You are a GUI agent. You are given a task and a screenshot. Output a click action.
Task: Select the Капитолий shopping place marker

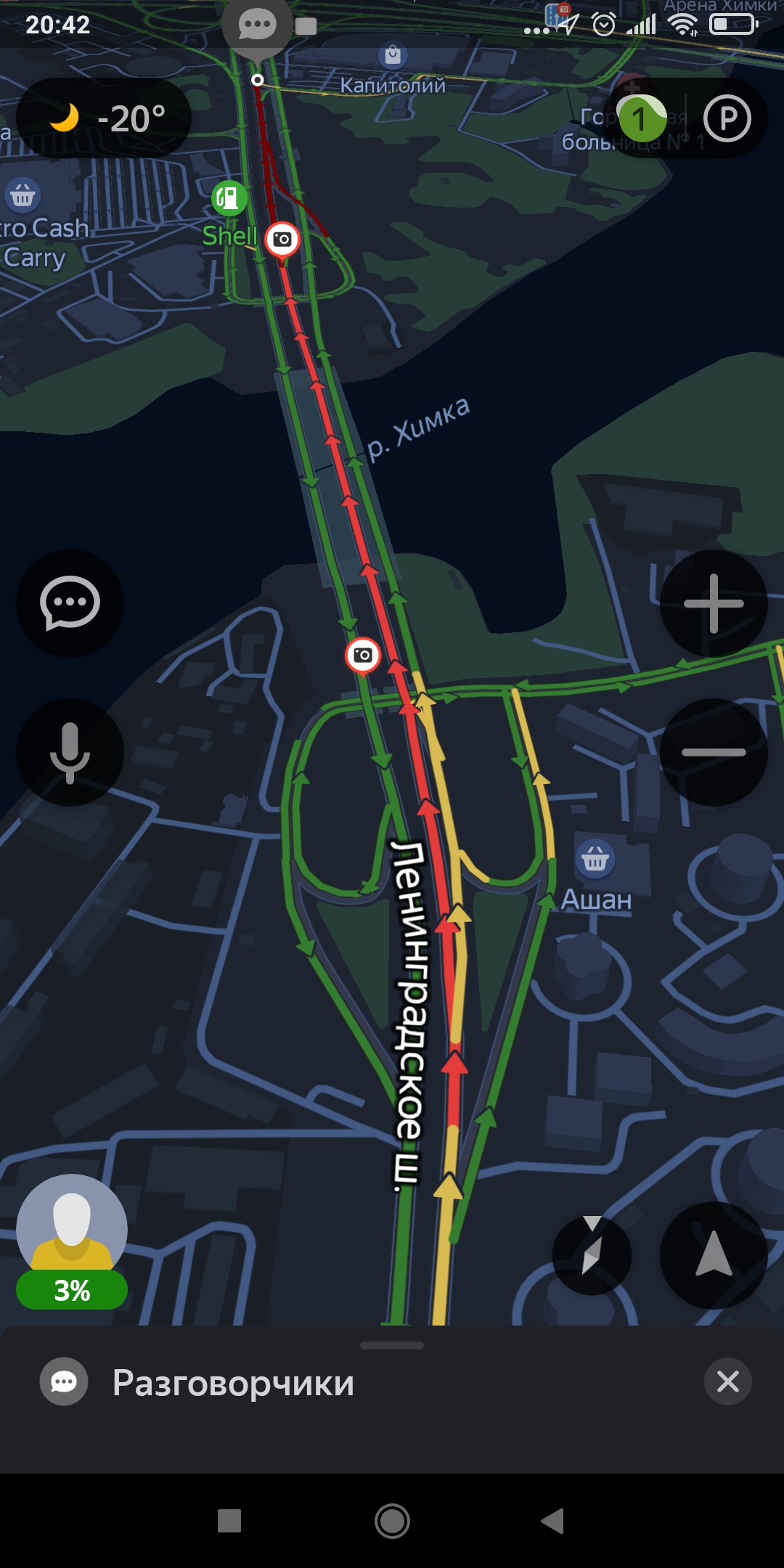pyautogui.click(x=393, y=56)
